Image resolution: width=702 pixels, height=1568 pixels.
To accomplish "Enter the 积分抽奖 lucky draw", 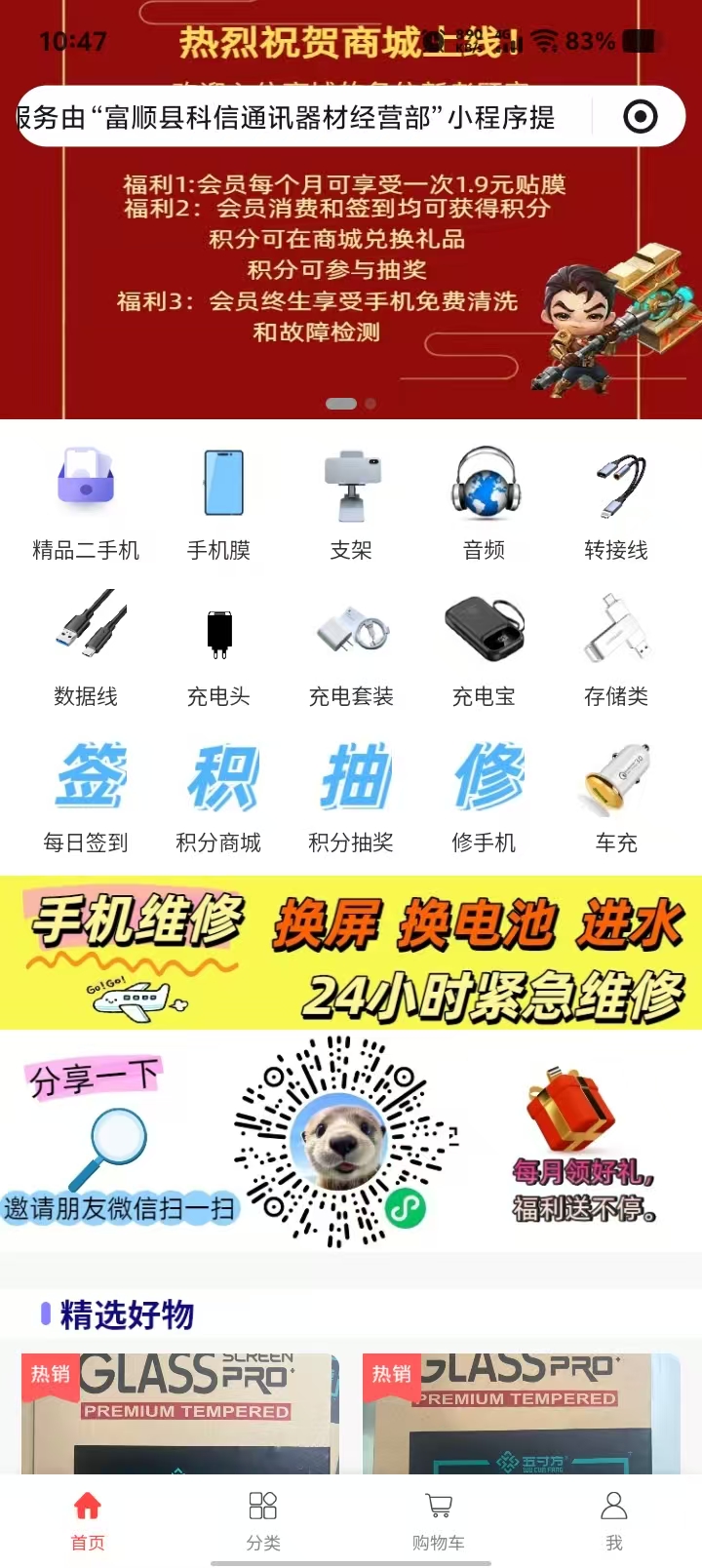I will 351,794.
